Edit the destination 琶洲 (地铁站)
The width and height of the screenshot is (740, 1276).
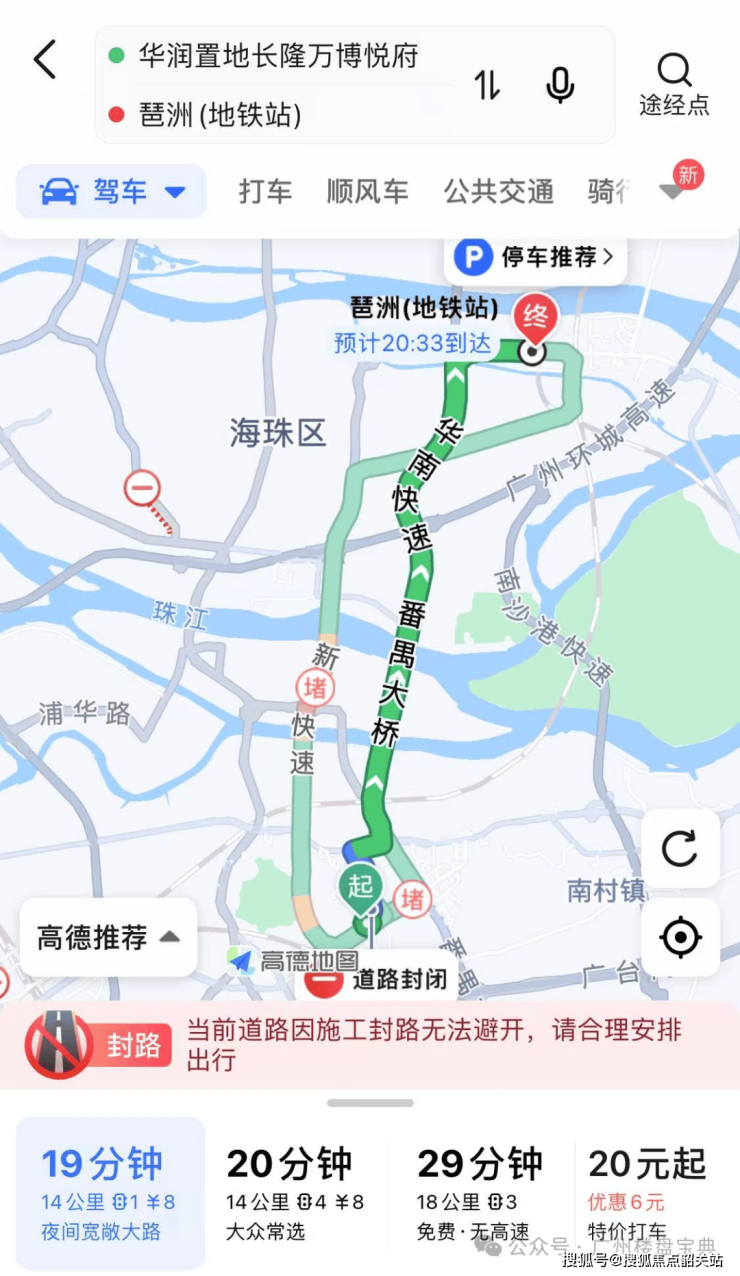click(220, 115)
